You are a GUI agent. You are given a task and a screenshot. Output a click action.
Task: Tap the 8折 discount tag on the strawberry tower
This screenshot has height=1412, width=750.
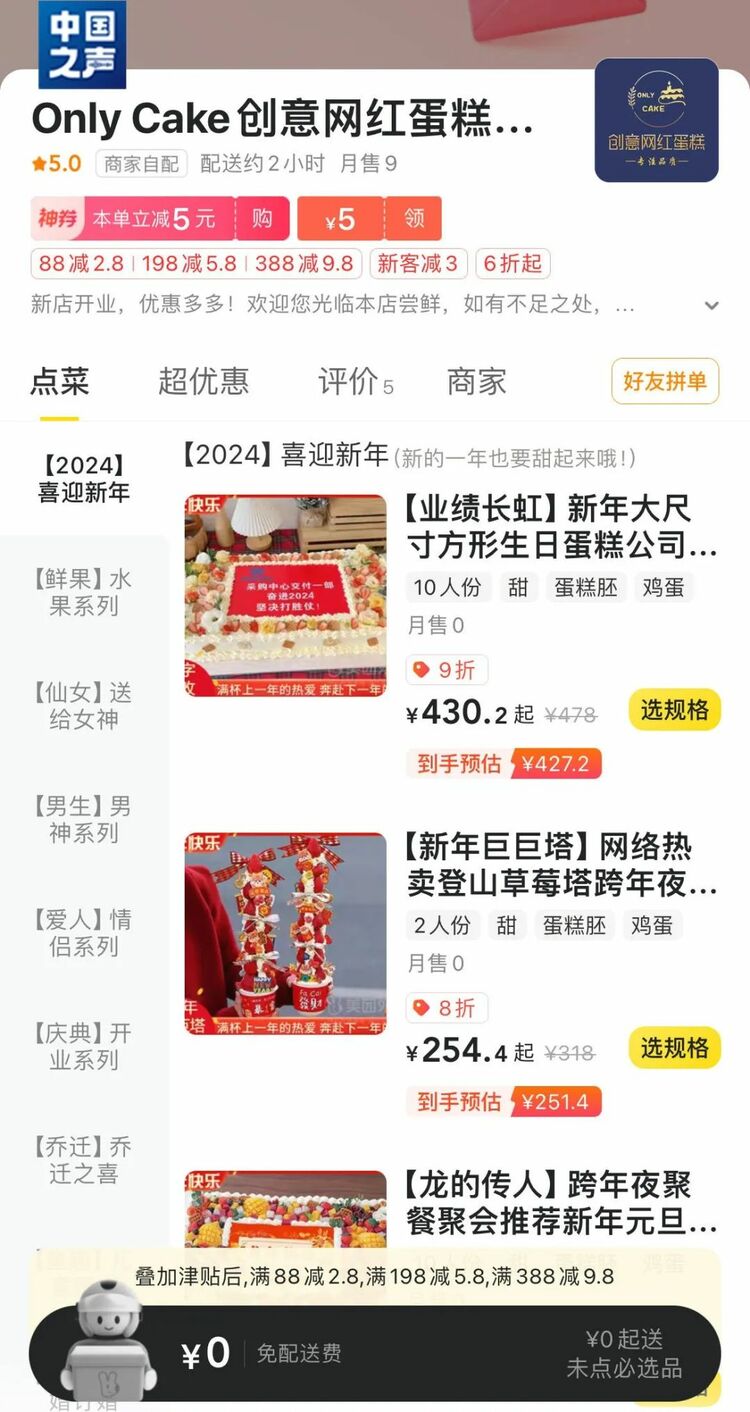(448, 1008)
